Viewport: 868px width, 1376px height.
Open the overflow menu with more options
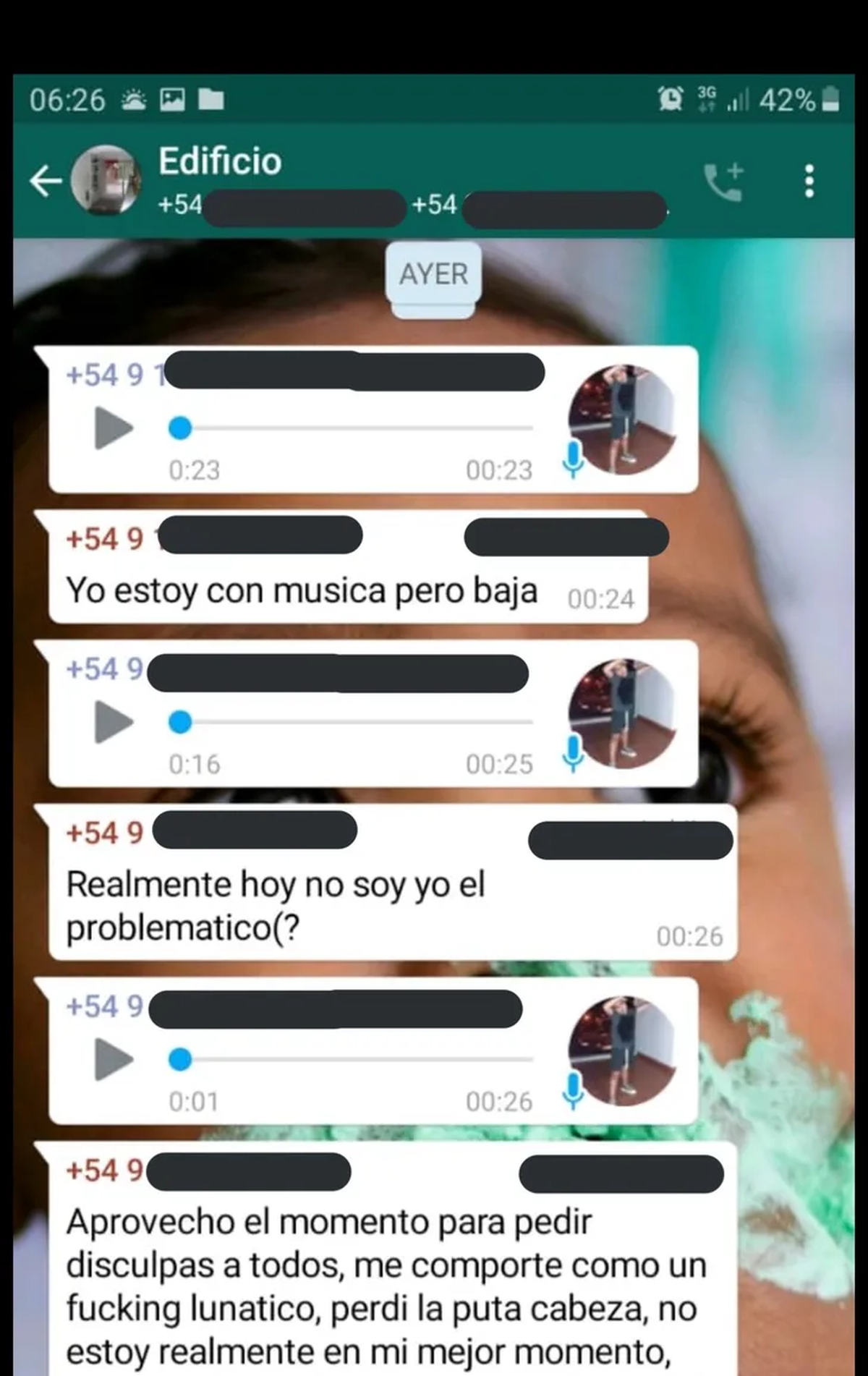point(809,181)
